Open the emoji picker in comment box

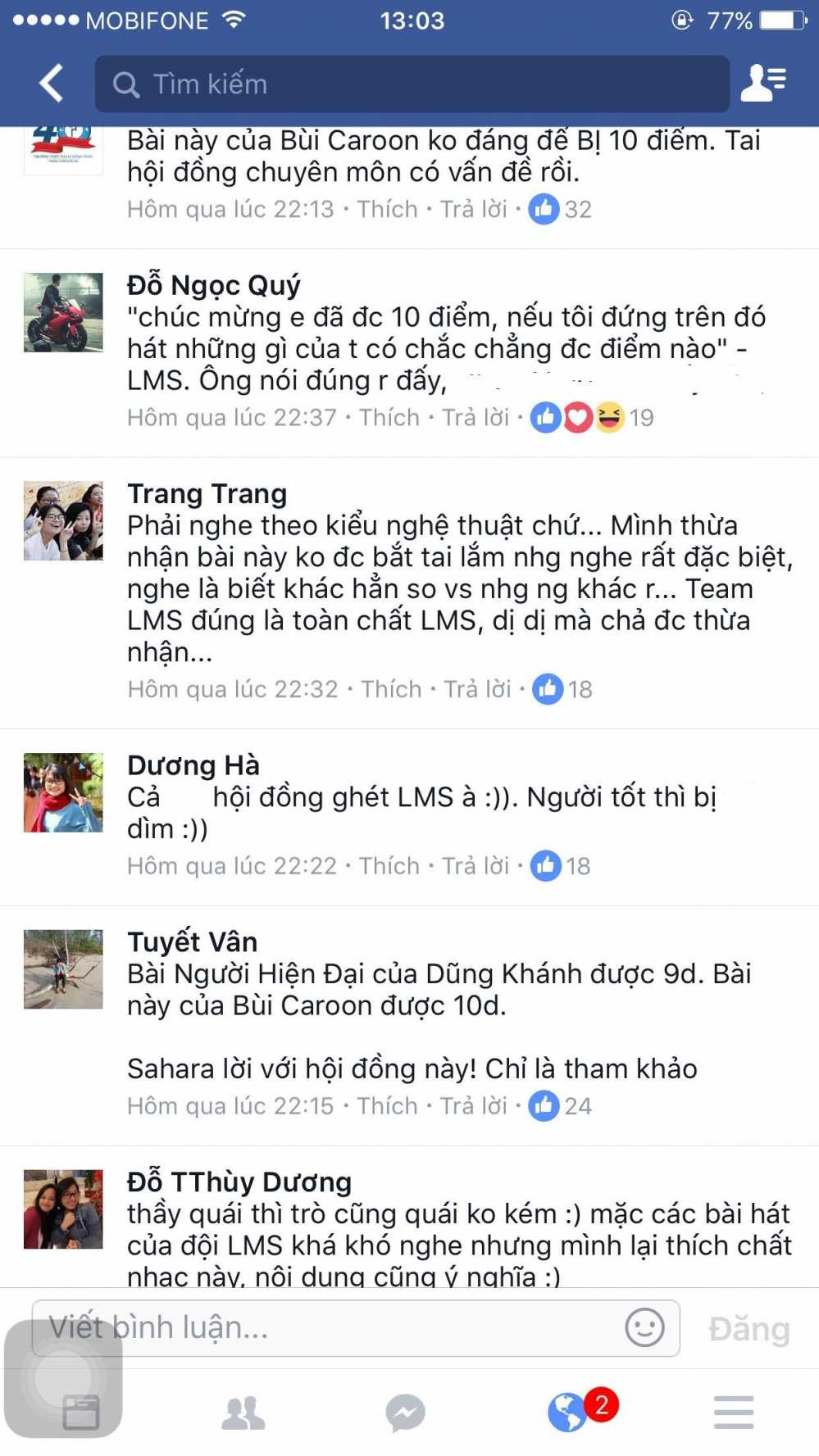(644, 1327)
